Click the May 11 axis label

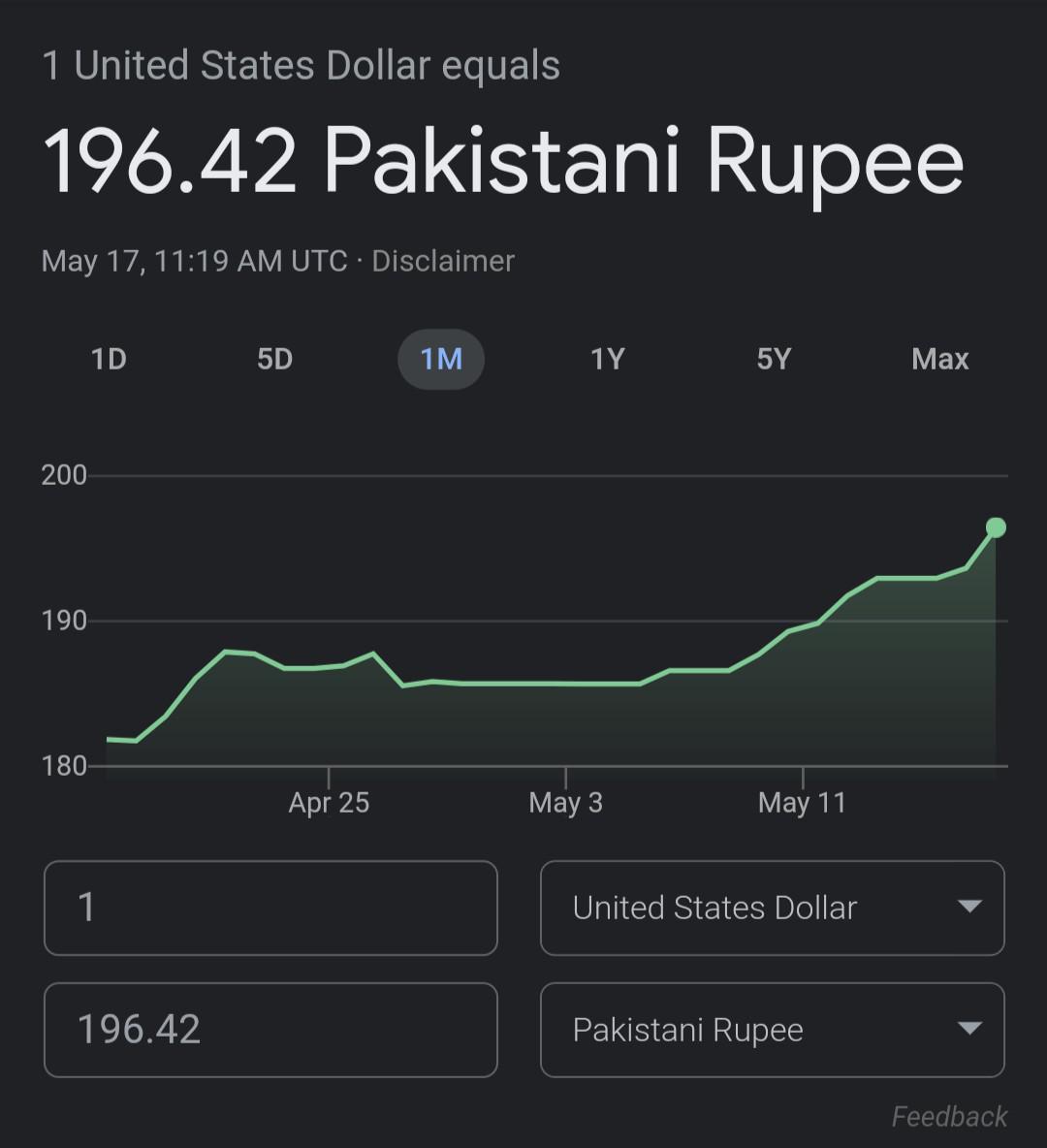click(x=802, y=802)
